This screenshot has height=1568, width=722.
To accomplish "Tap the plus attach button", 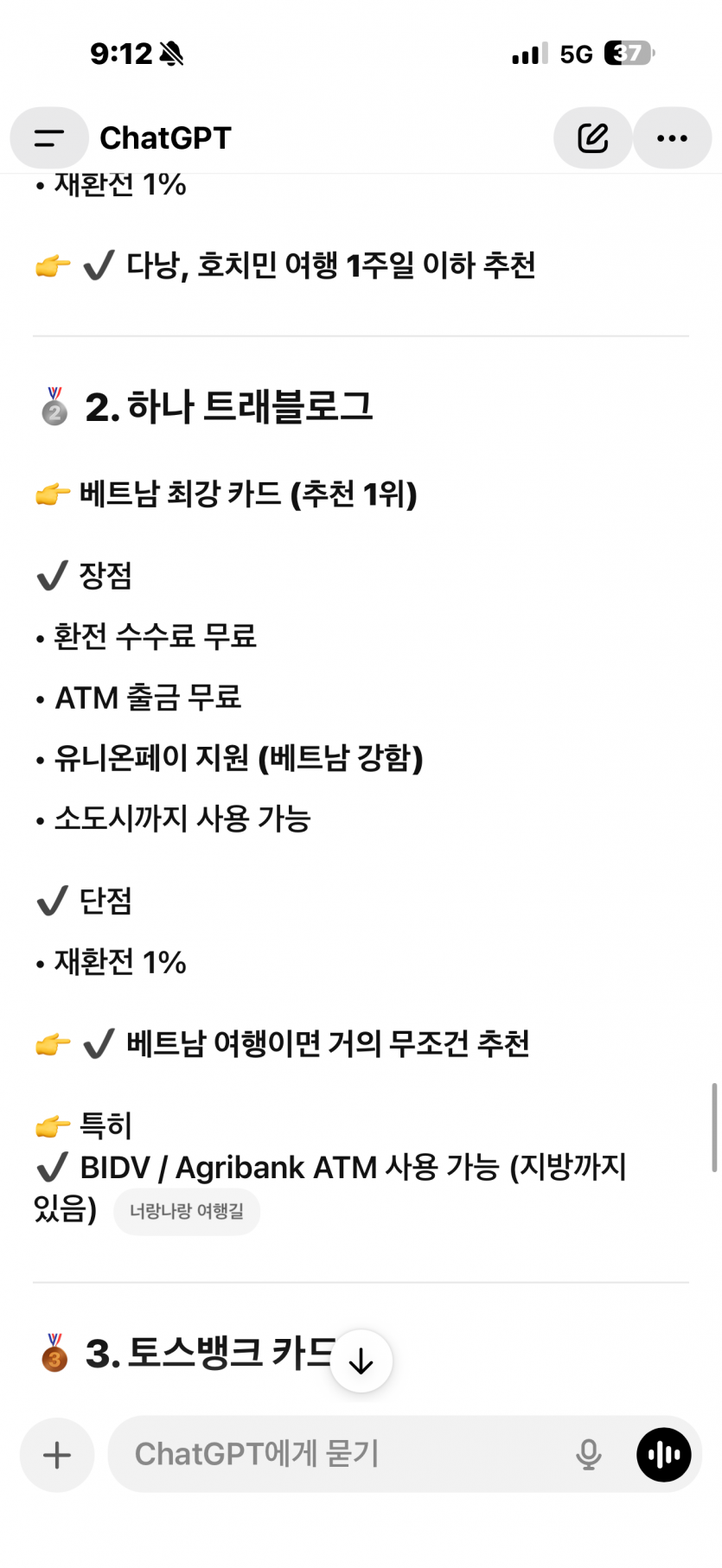I will coord(57,1455).
